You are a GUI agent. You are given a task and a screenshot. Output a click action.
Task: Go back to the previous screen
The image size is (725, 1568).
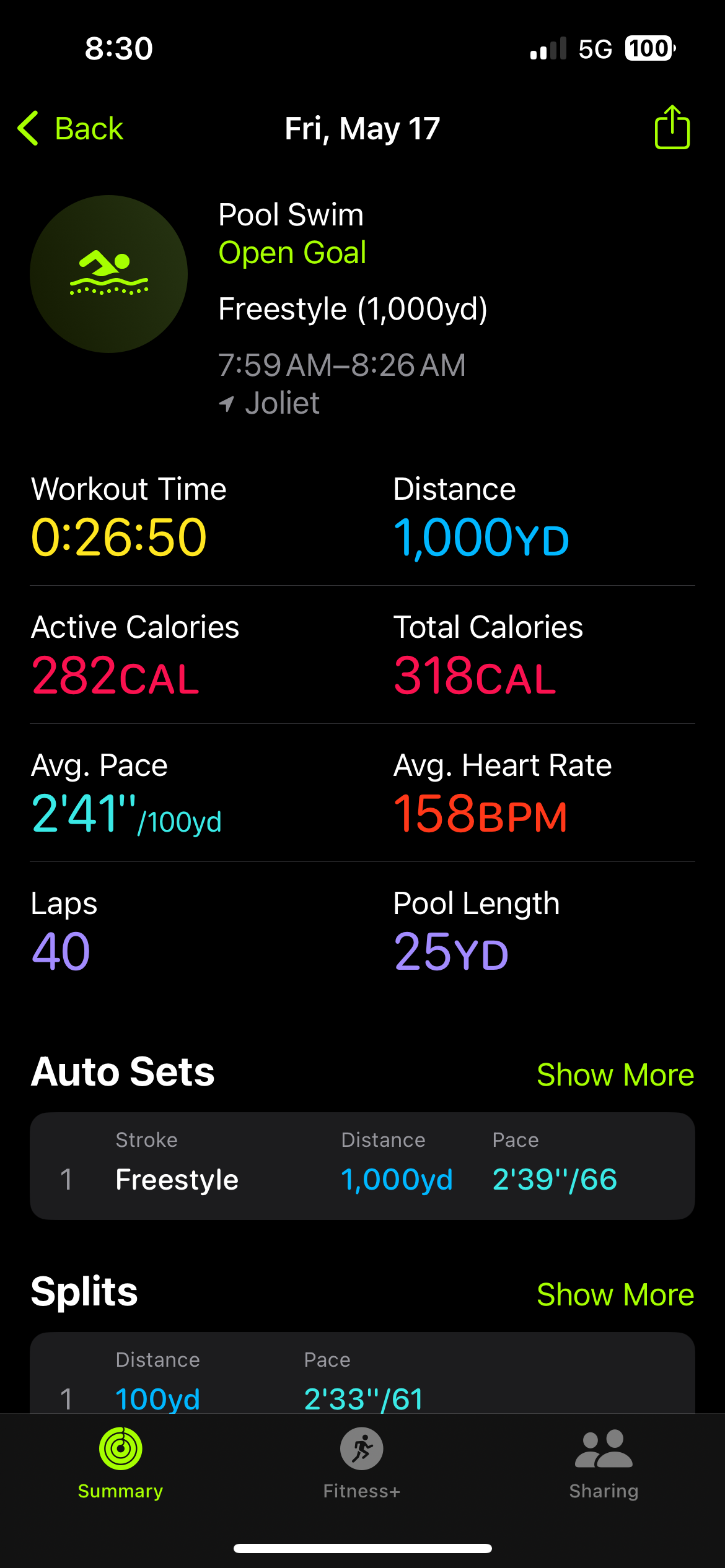[x=71, y=129]
